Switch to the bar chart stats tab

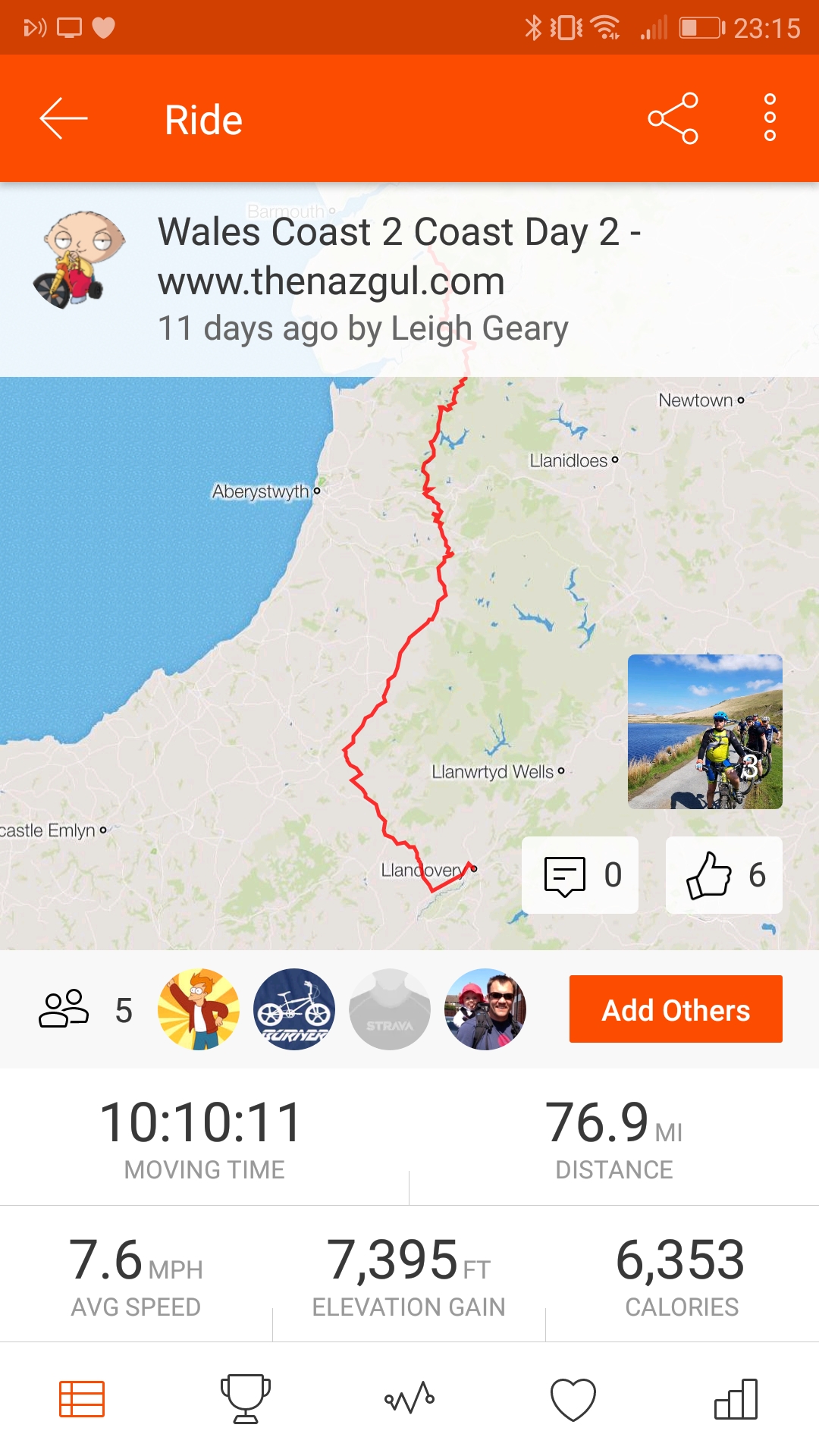coord(736,1399)
